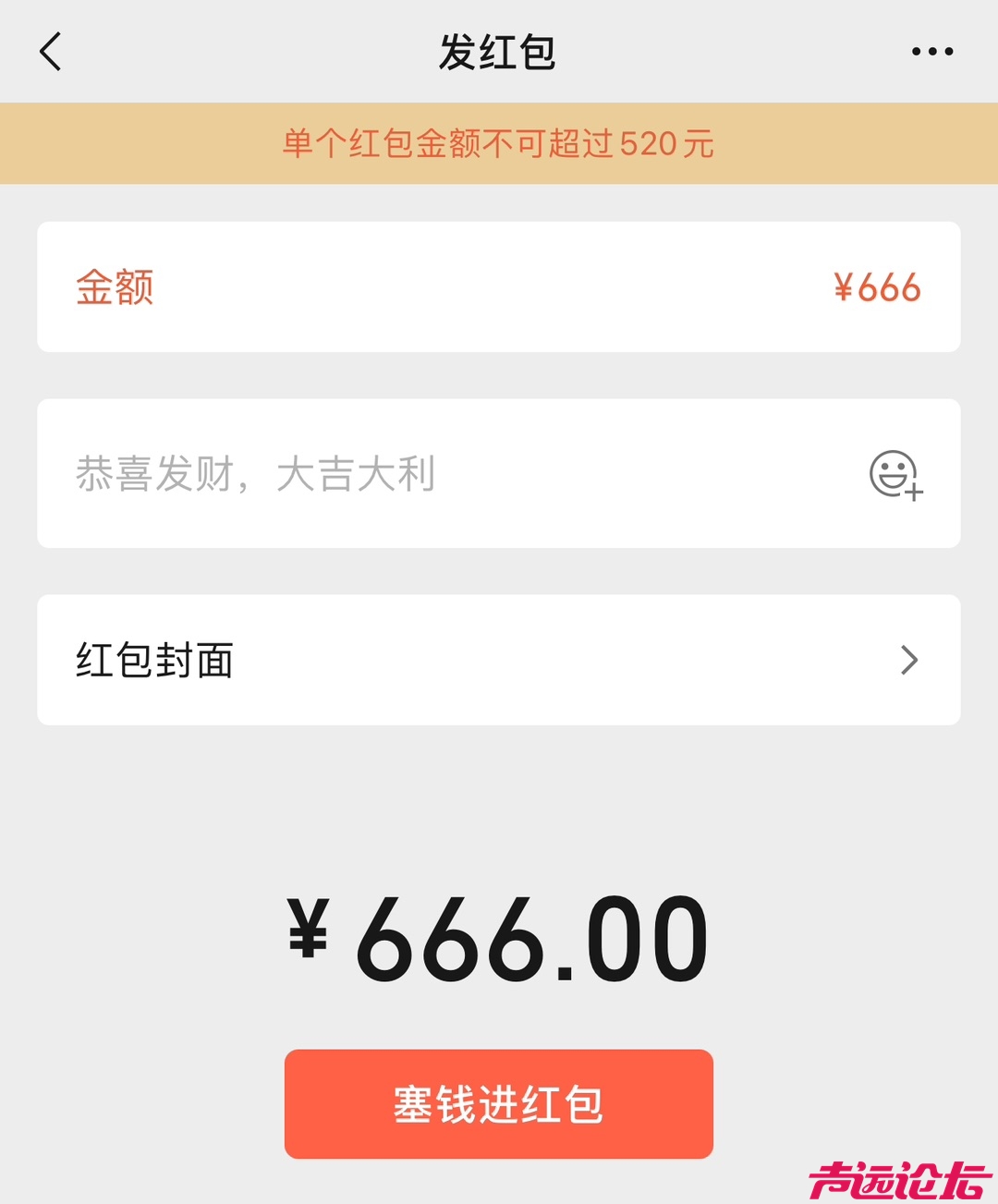Tap the 塞钱进红包 button

(499, 1104)
